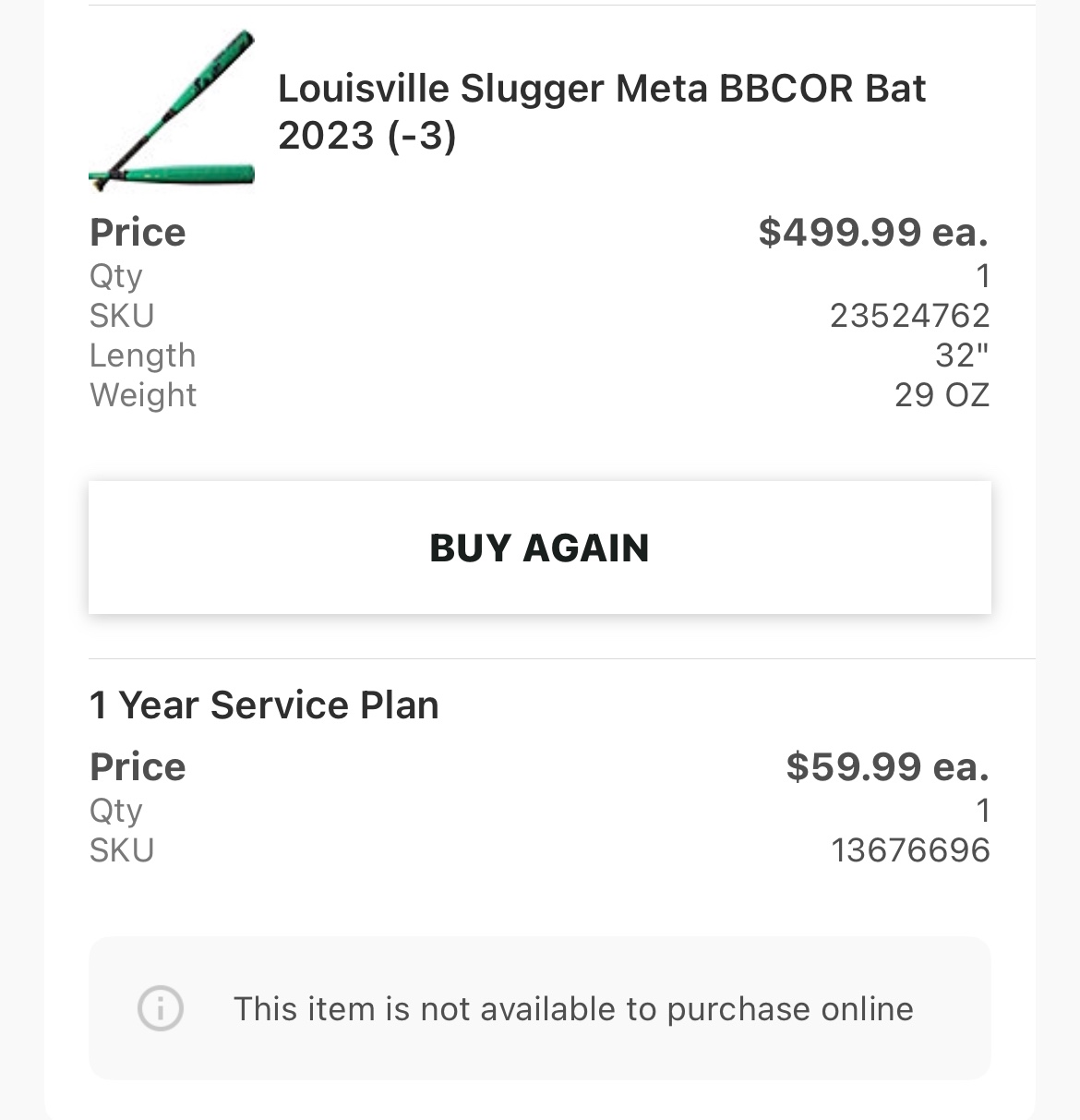The image size is (1080, 1120).
Task: Click the 1 Year Service Plan heading
Action: (263, 705)
